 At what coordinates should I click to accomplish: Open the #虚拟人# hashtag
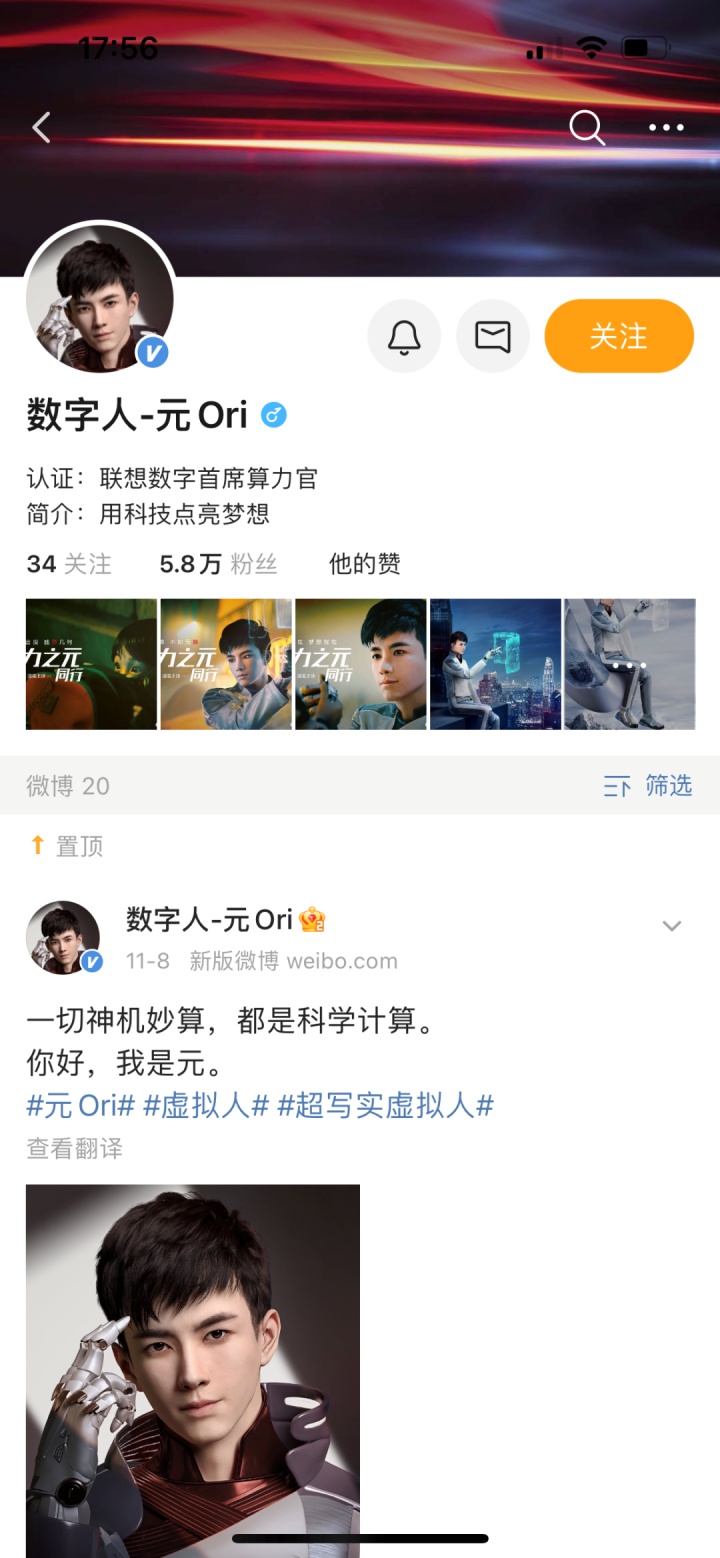click(206, 1105)
